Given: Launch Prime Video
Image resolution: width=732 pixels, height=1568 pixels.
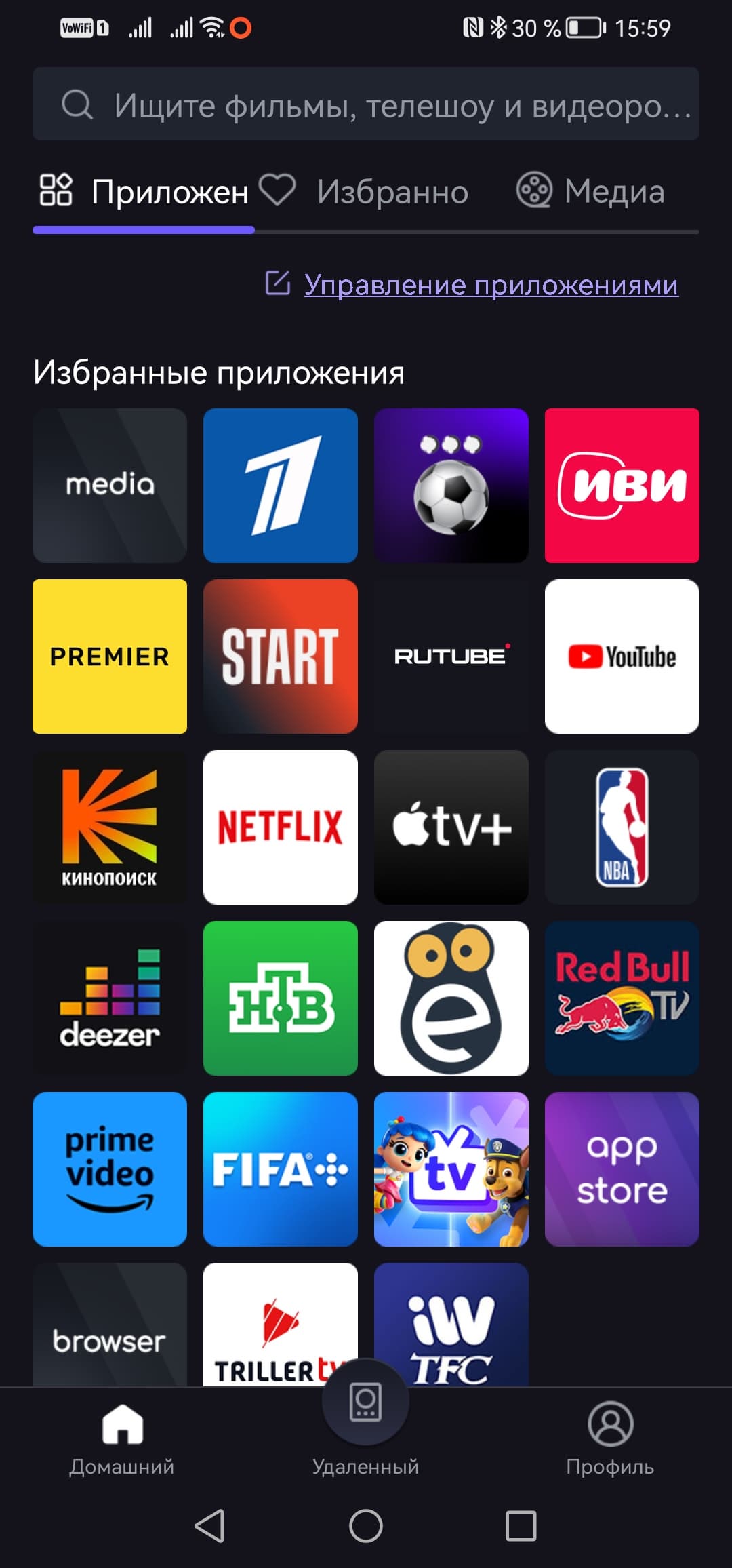Looking at the screenshot, I should tap(110, 1169).
